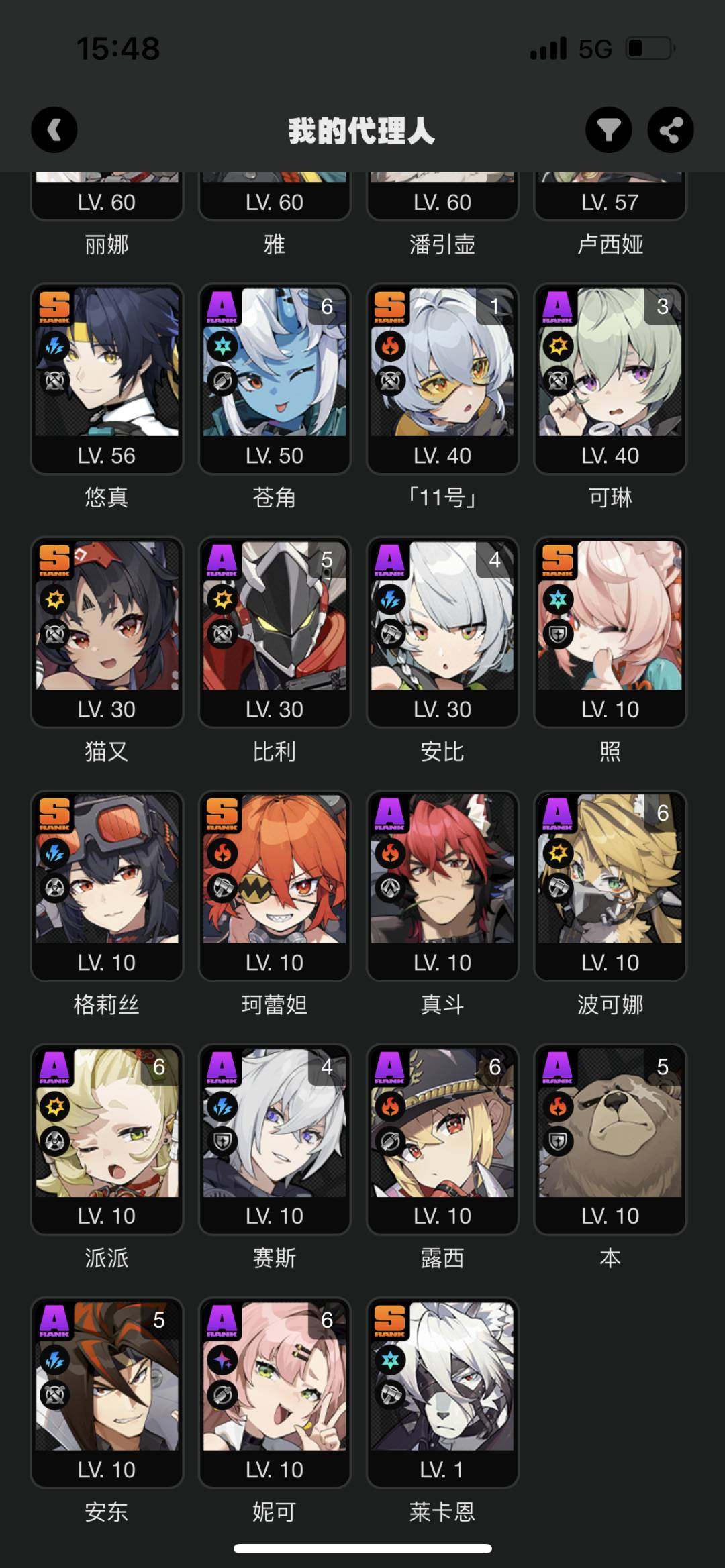Open 可琳's agent card
Screen dimensions: 725x1568
pos(610,380)
